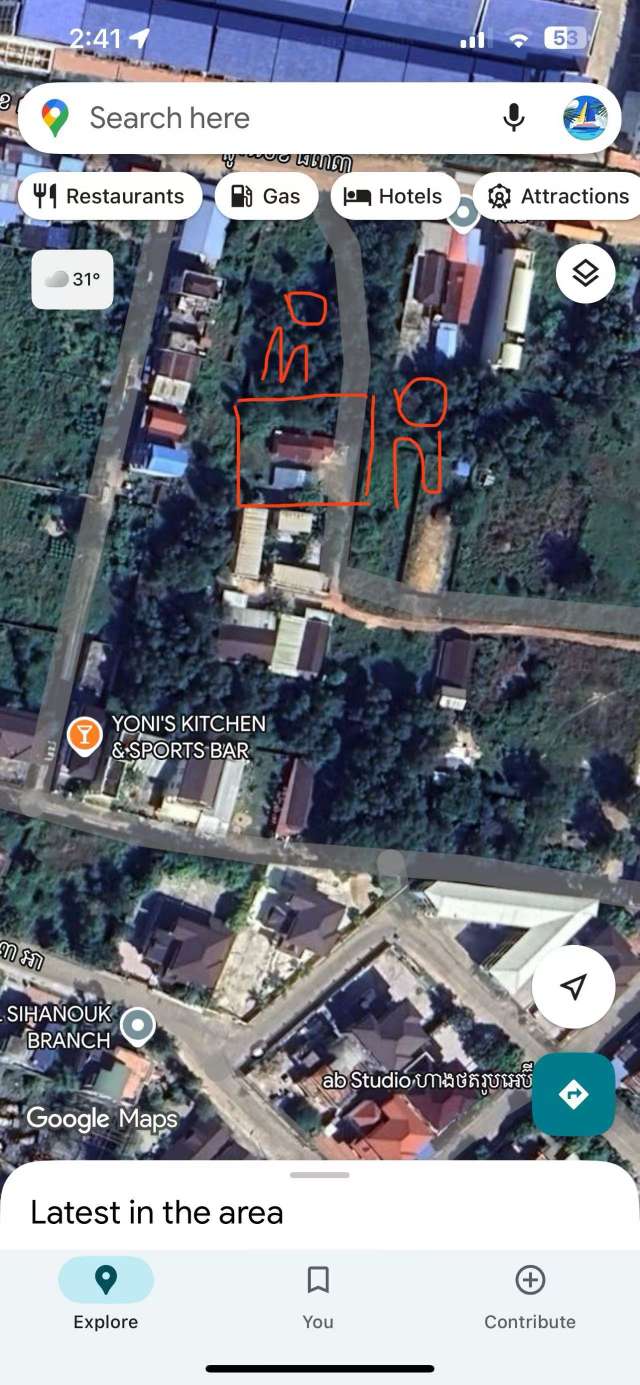Select the Restaurants chip
Image resolution: width=640 pixels, height=1385 pixels.
[108, 196]
